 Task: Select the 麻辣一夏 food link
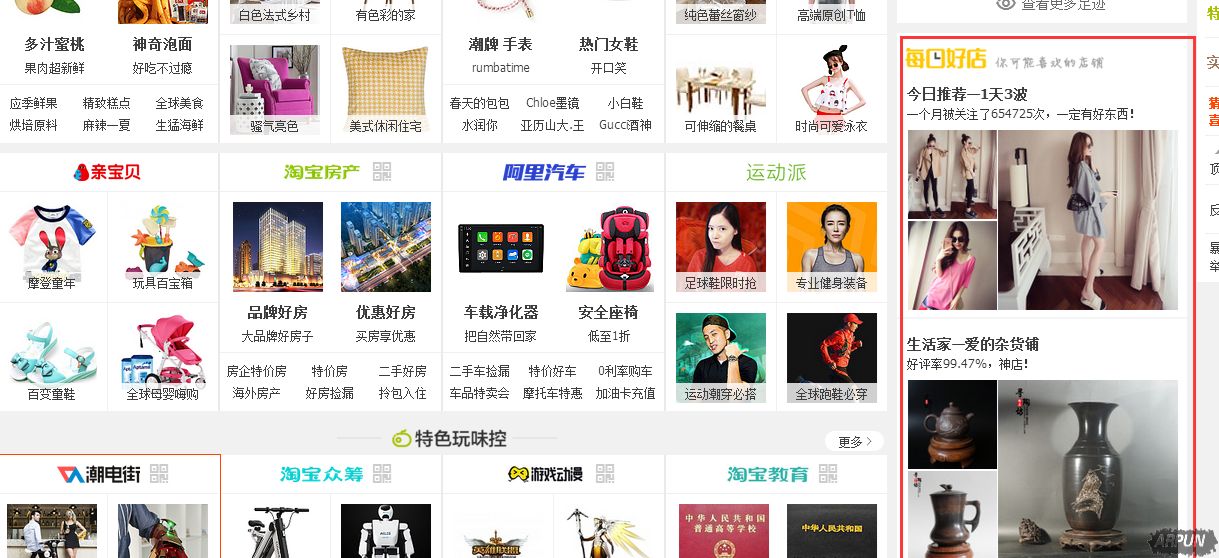coord(106,125)
